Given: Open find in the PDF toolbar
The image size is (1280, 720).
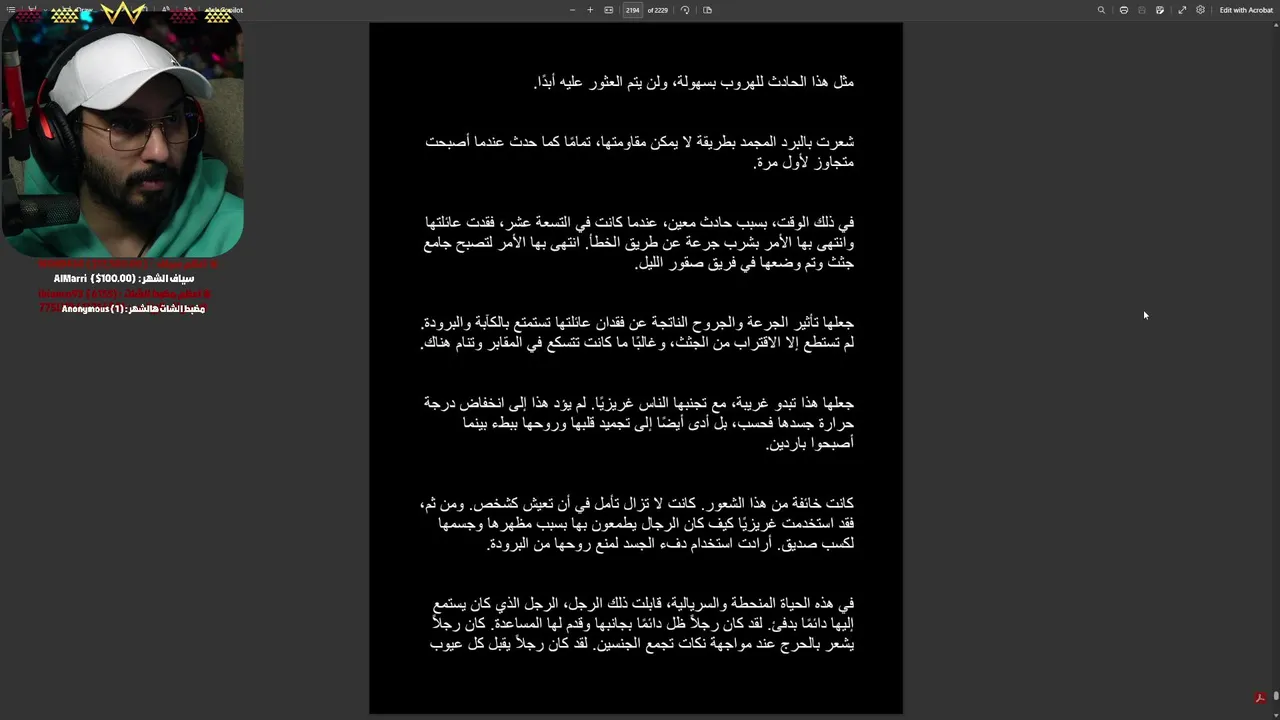Looking at the screenshot, I should pos(1101,10).
